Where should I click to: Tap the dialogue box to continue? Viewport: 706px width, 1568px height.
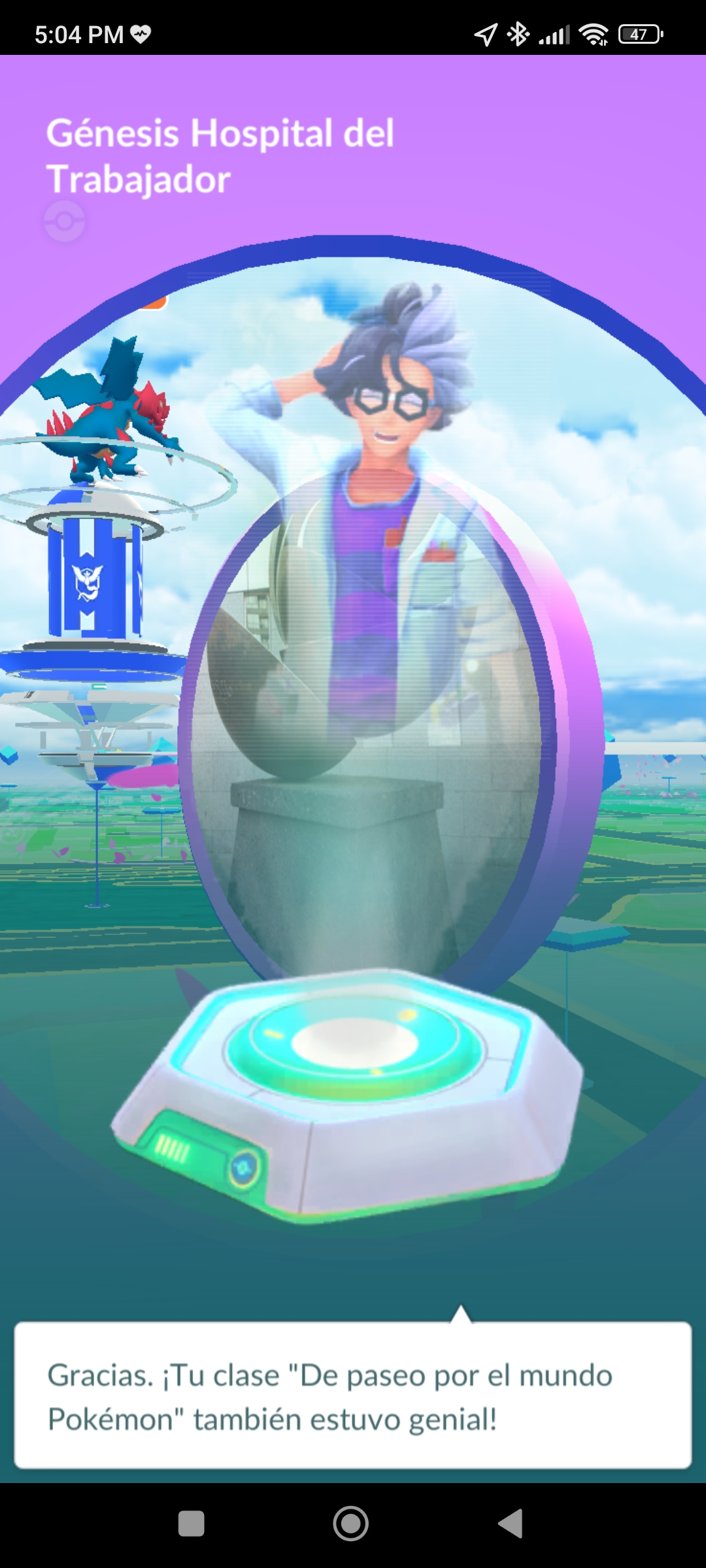pos(353,1396)
